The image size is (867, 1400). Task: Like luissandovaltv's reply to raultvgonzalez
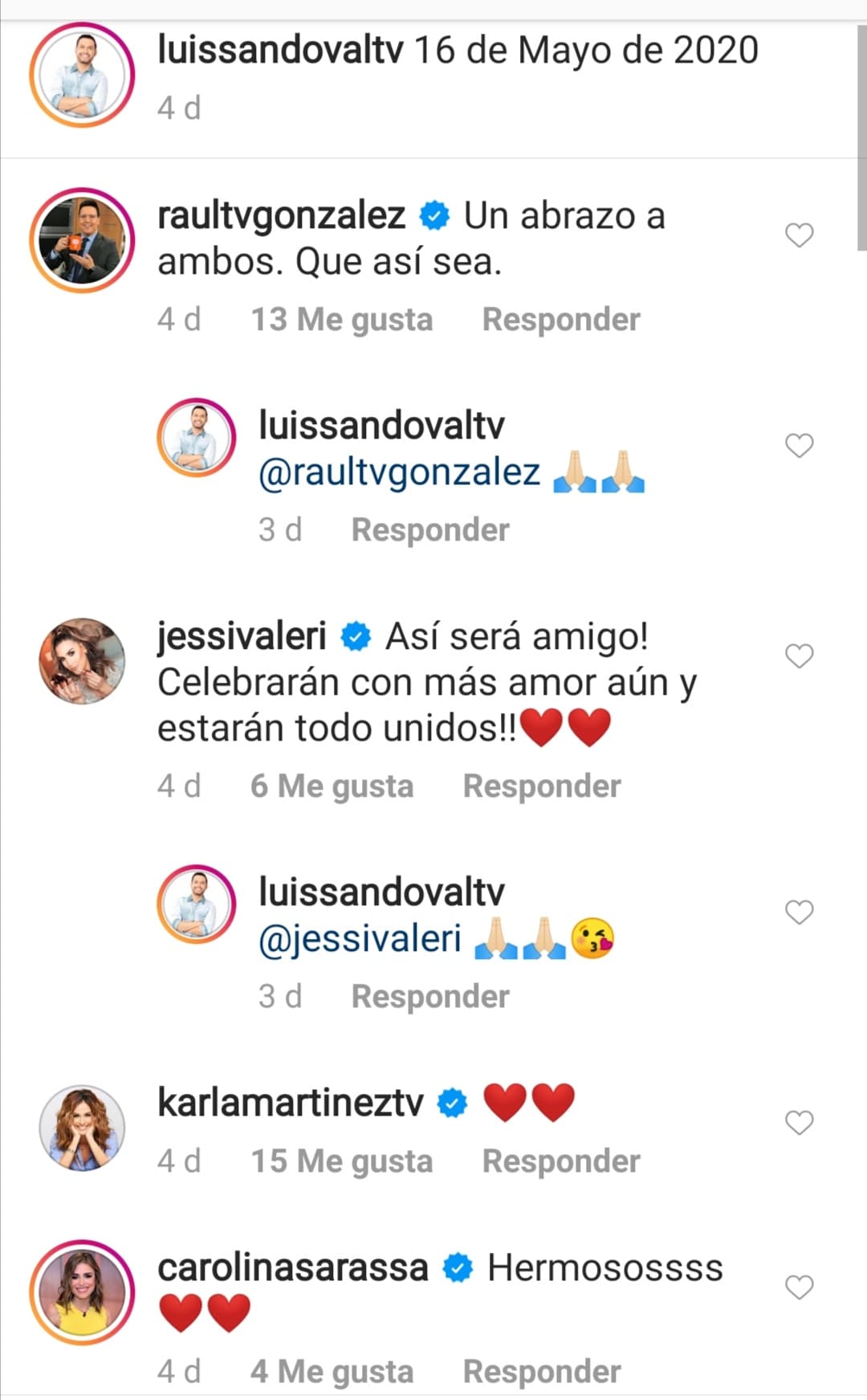[x=799, y=444]
